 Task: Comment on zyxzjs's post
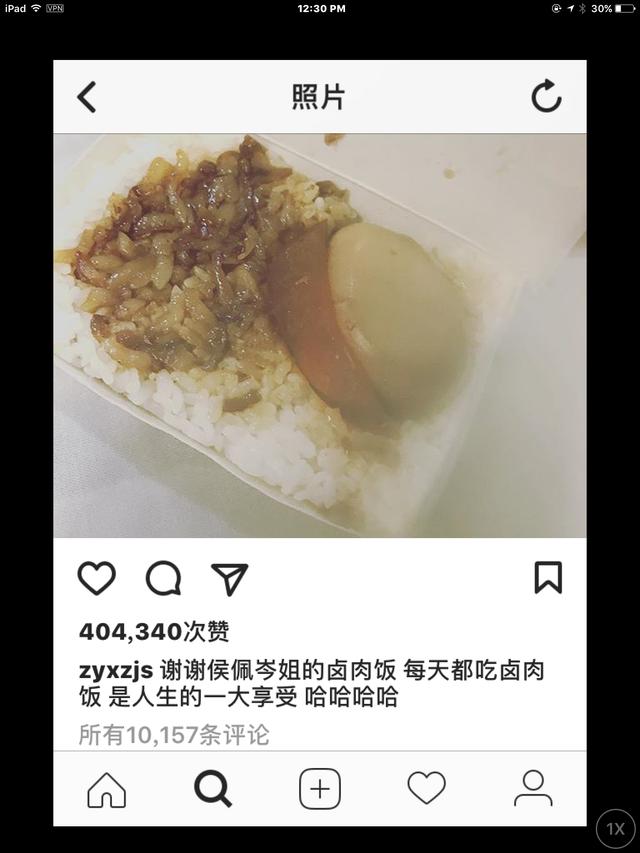(163, 578)
